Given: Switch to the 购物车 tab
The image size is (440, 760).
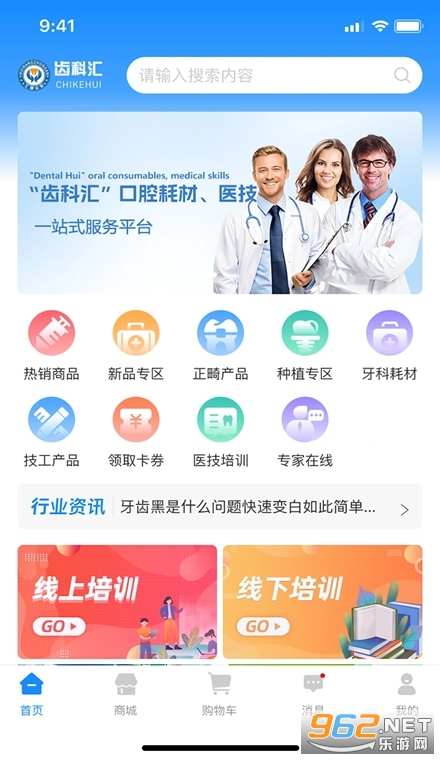Looking at the screenshot, I should 220,694.
